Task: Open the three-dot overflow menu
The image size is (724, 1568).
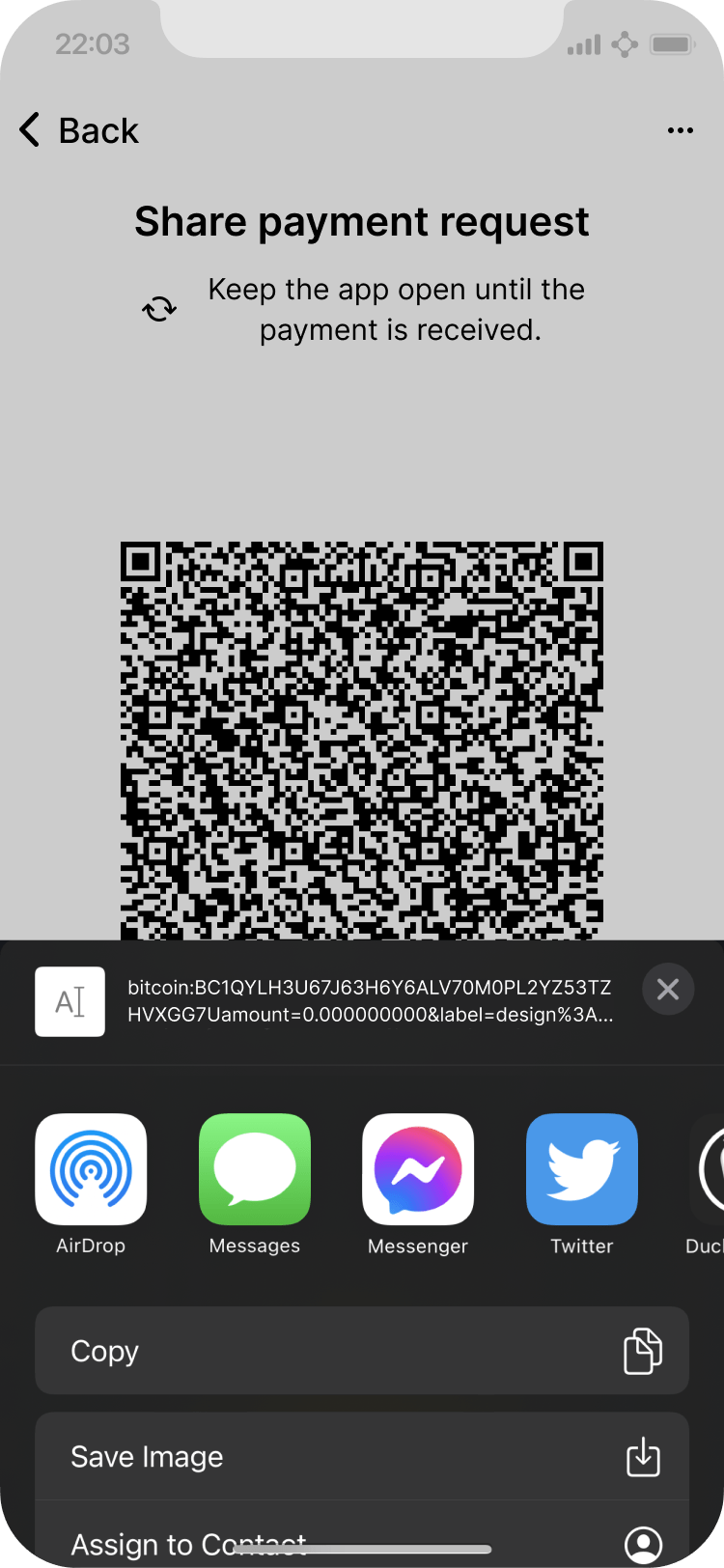Action: tap(680, 130)
